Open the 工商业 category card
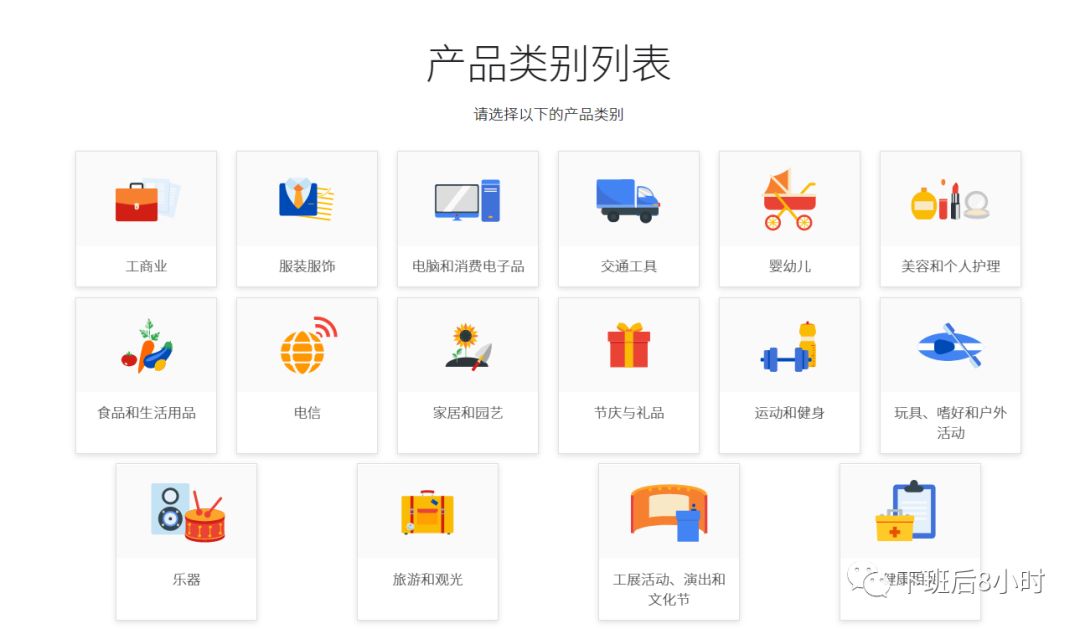1080x629 pixels. pyautogui.click(x=146, y=219)
